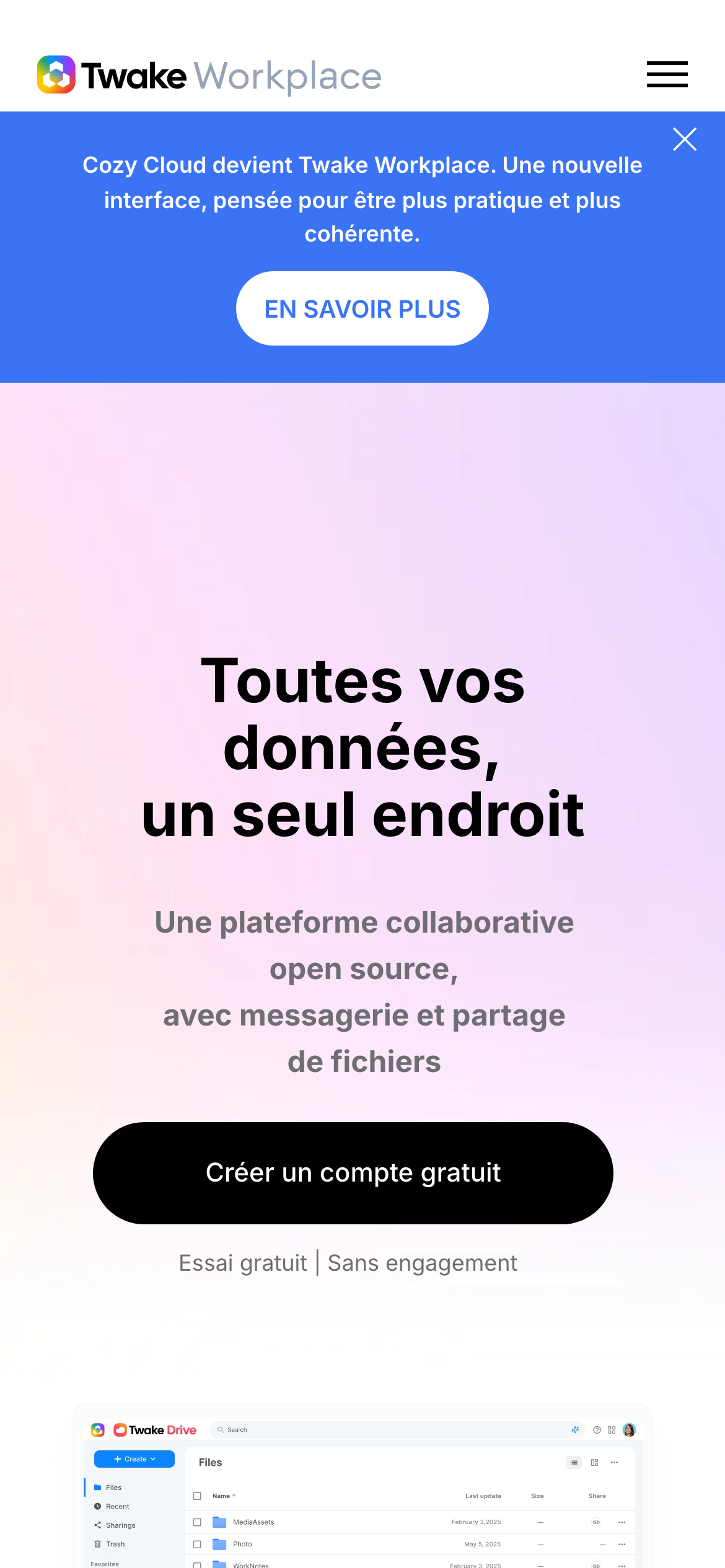Select Créer un compte gratuit

(x=353, y=1173)
